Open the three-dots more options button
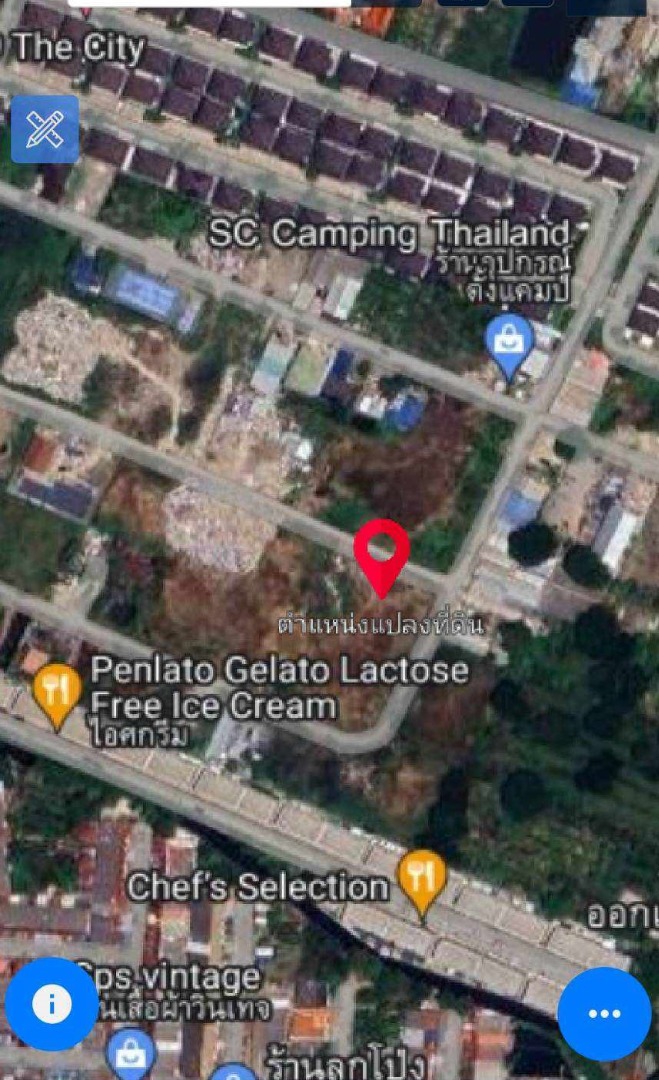Viewport: 659px width, 1080px height. click(x=604, y=1013)
